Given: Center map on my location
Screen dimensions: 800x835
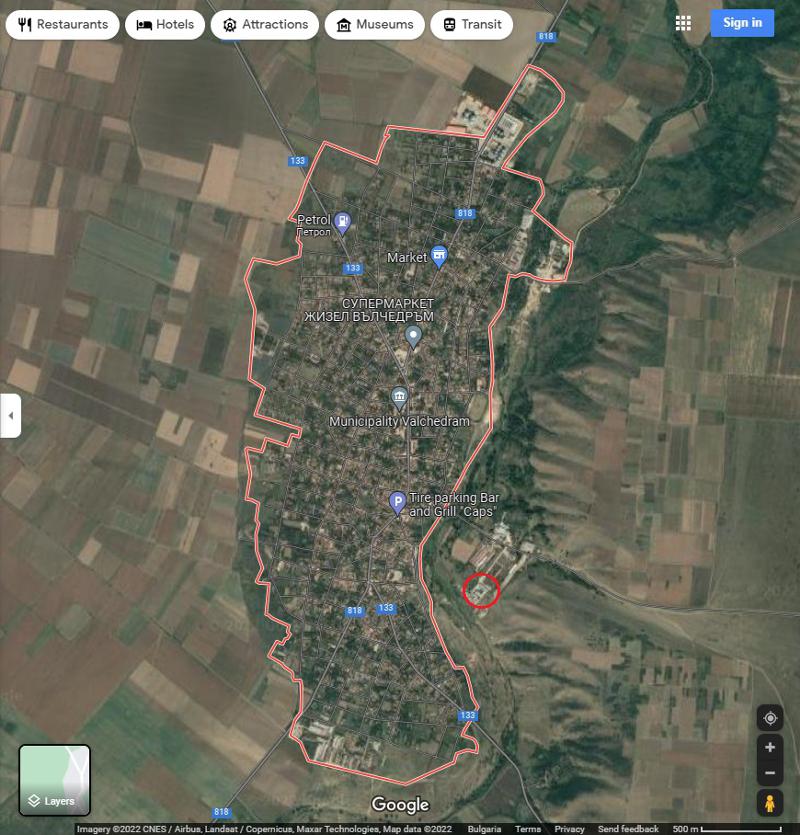Looking at the screenshot, I should point(769,718).
